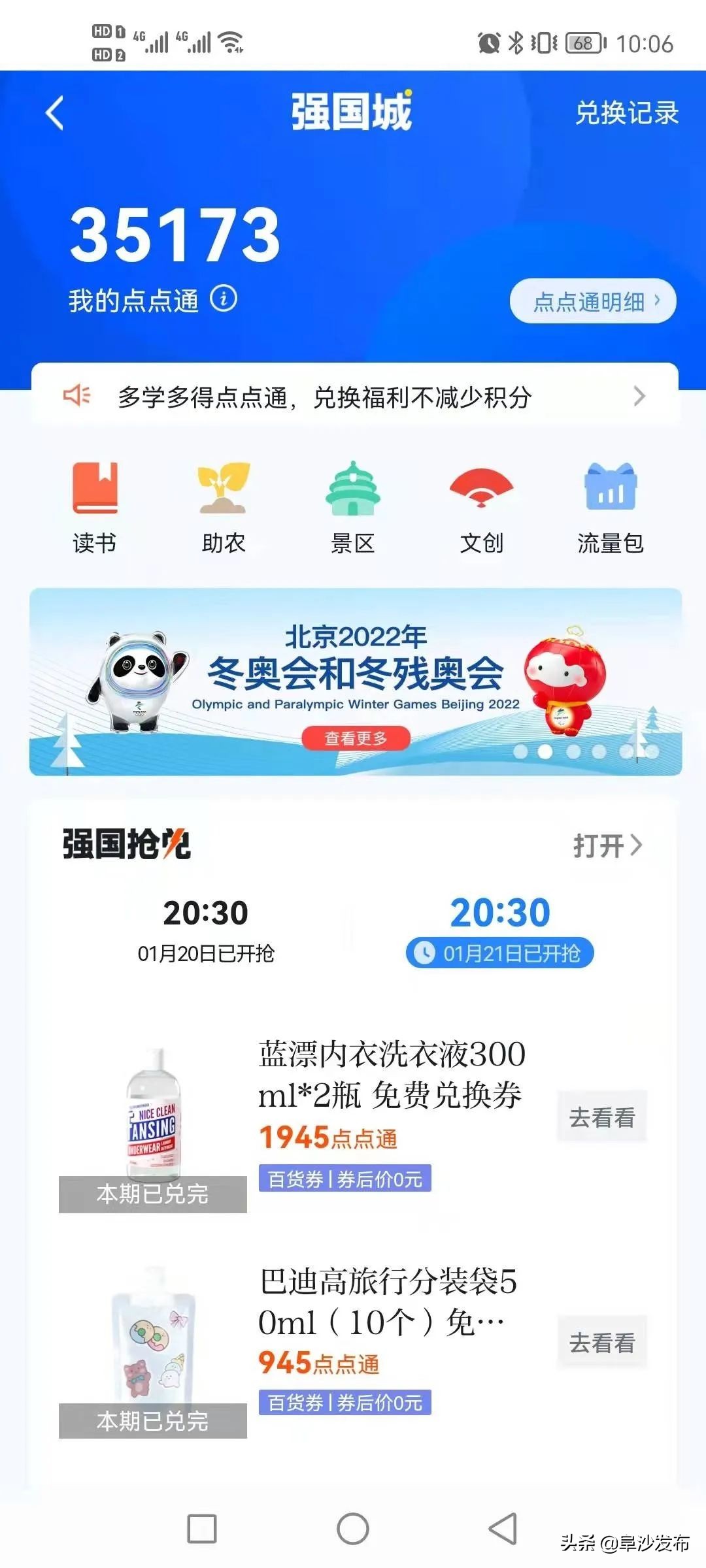Tap 去看看 for the laundry detergent item

click(601, 1115)
